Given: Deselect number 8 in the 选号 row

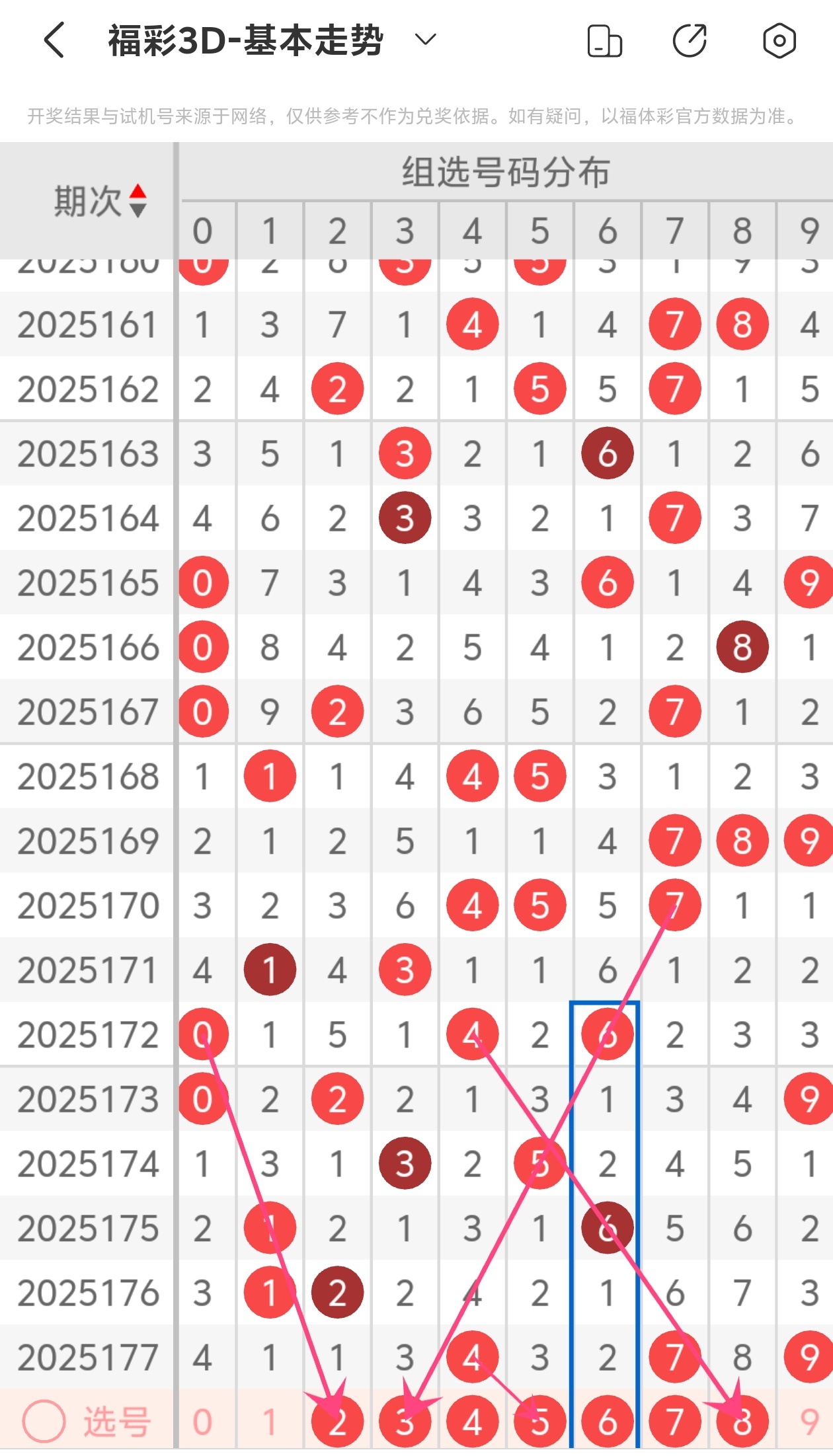Looking at the screenshot, I should coord(742,1422).
